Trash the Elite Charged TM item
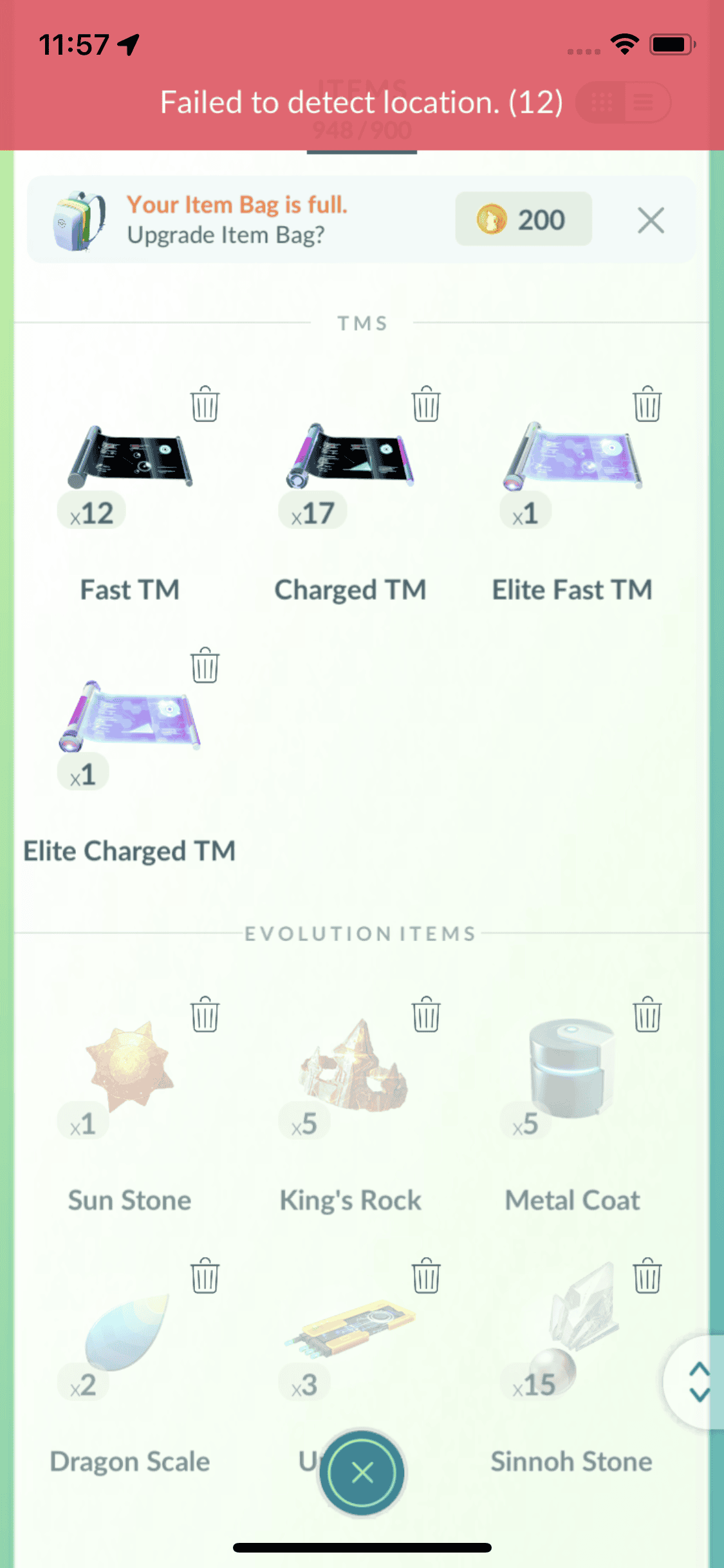Image resolution: width=724 pixels, height=1568 pixels. coord(205,666)
